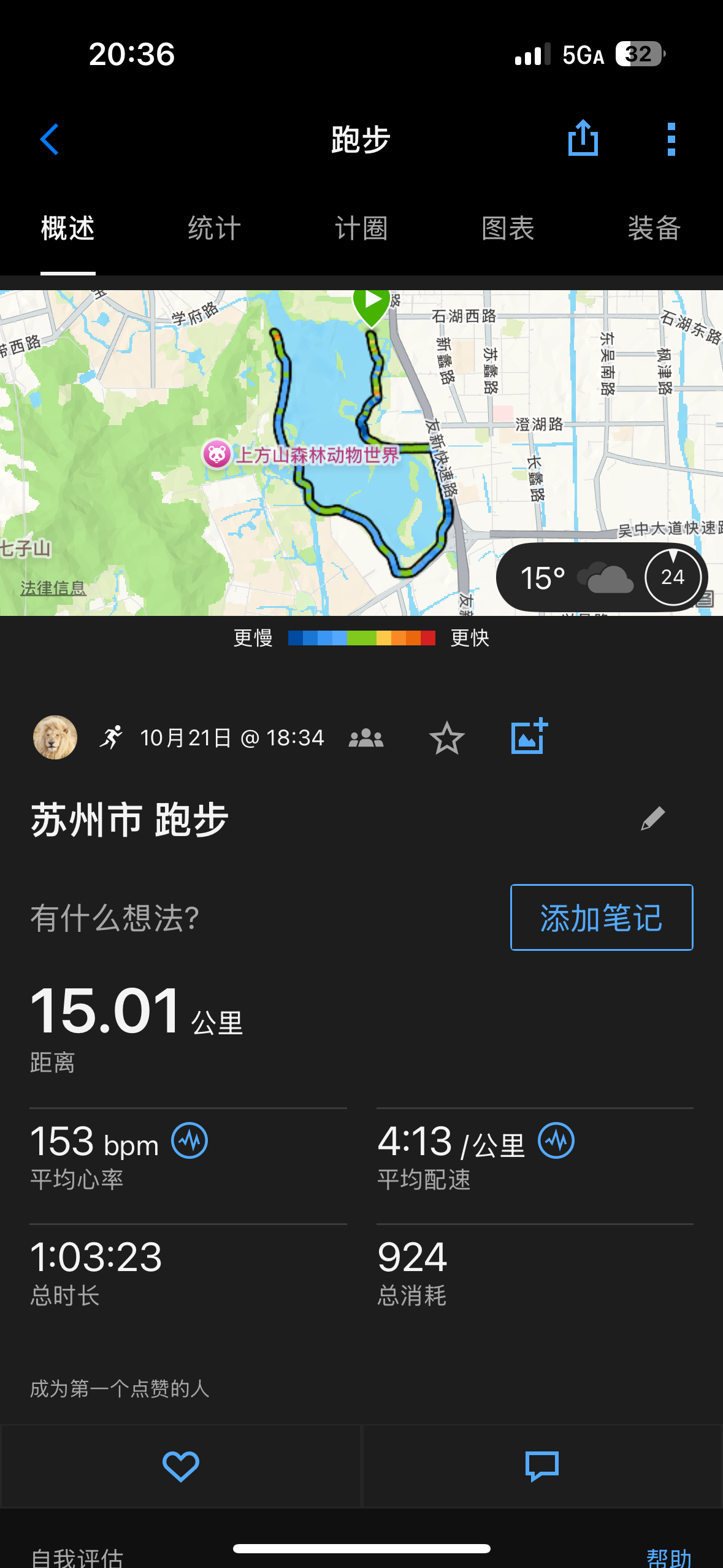This screenshot has width=723, height=1568.
Task: Add a photo to this activity
Action: point(529,737)
